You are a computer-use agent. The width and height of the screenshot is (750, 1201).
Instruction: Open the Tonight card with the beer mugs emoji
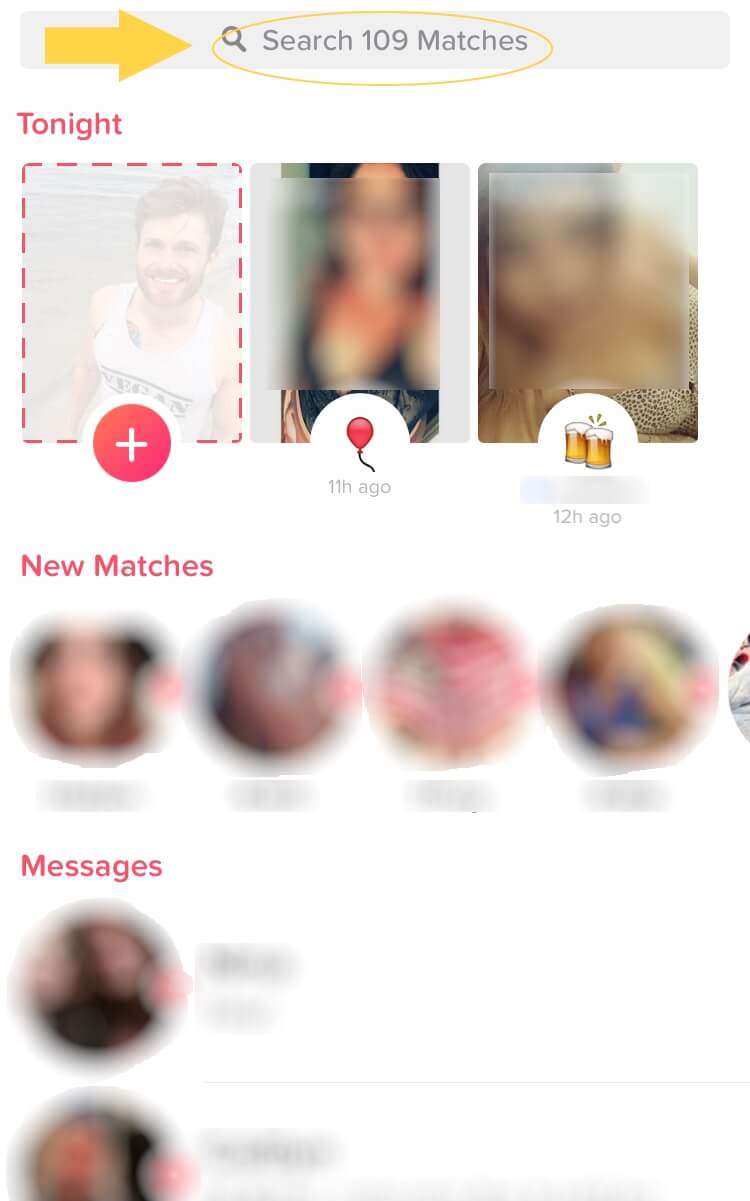pos(587,300)
